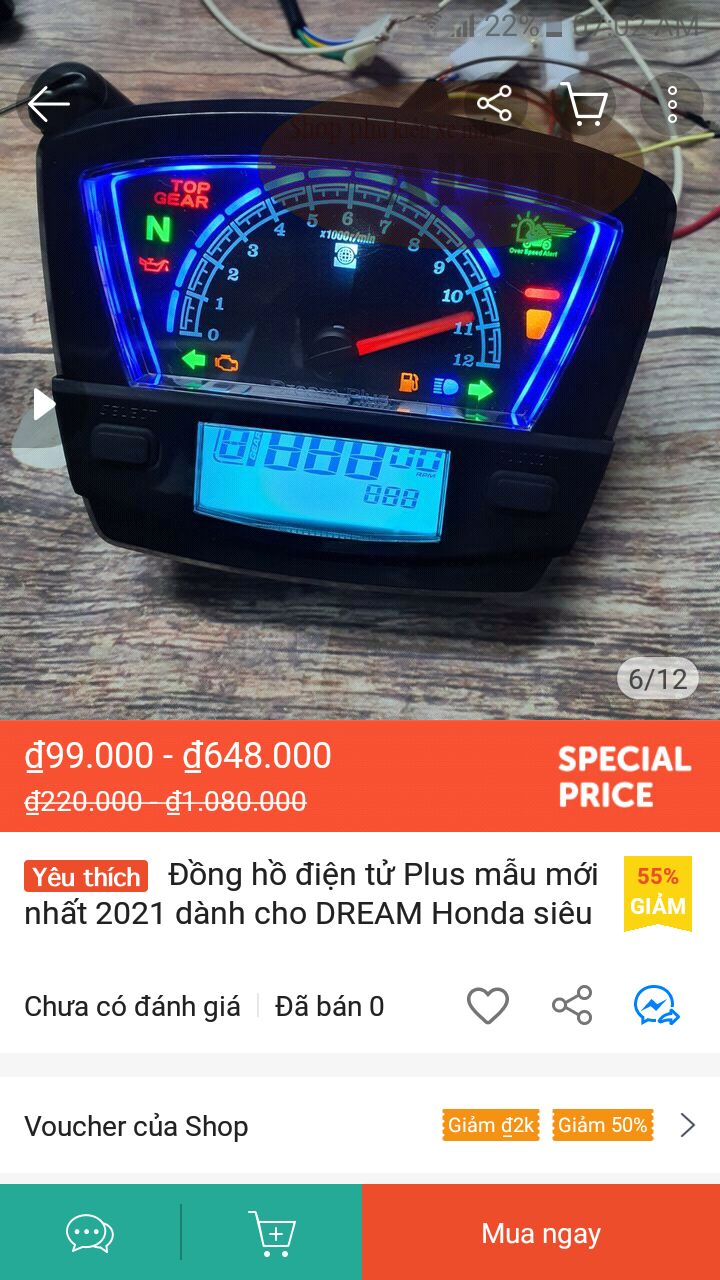
Task: Claim the Giảm đ2k voucher
Action: (489, 1125)
